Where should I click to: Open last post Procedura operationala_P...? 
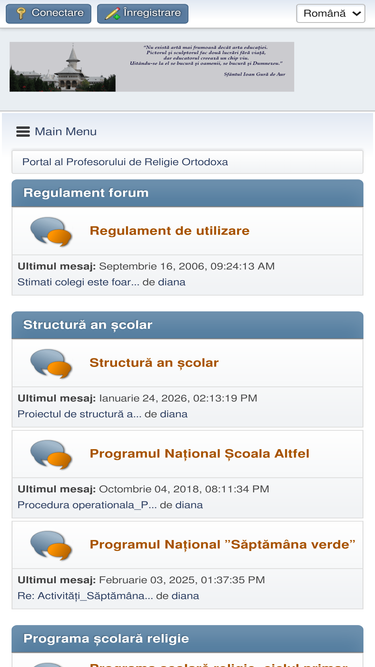point(87,505)
